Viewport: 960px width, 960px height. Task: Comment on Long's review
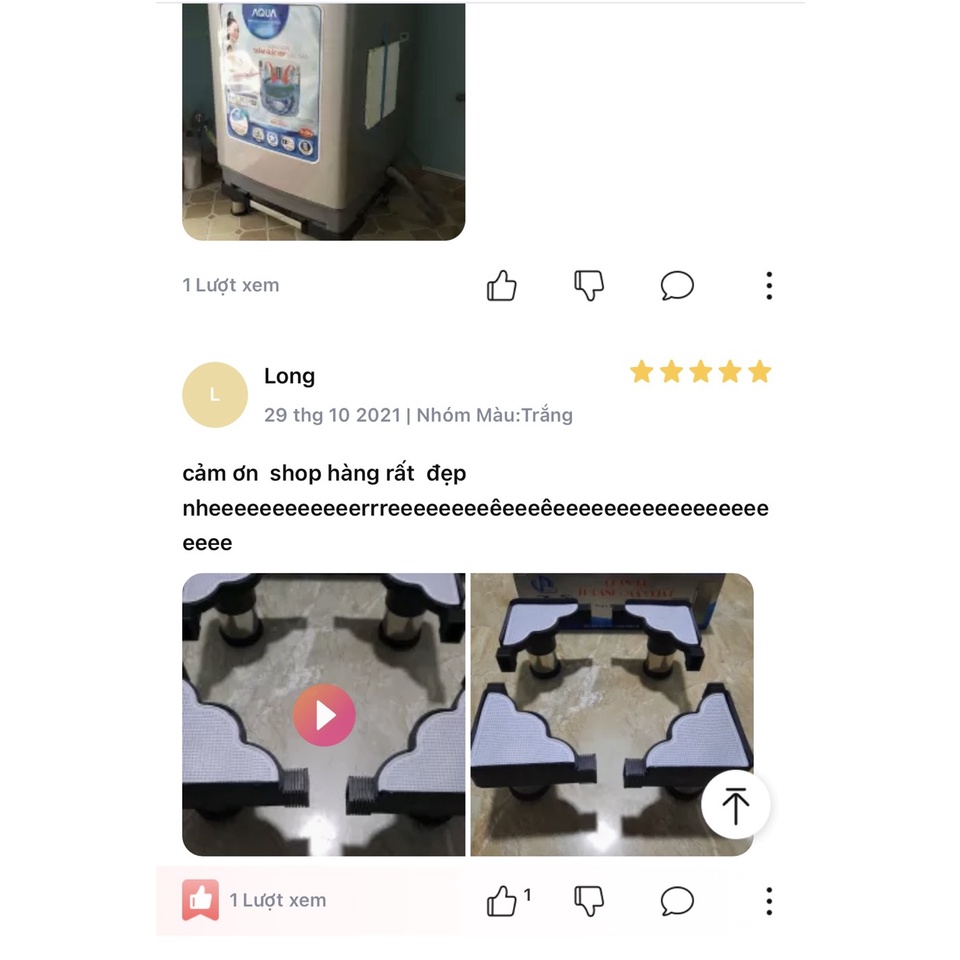pos(677,901)
